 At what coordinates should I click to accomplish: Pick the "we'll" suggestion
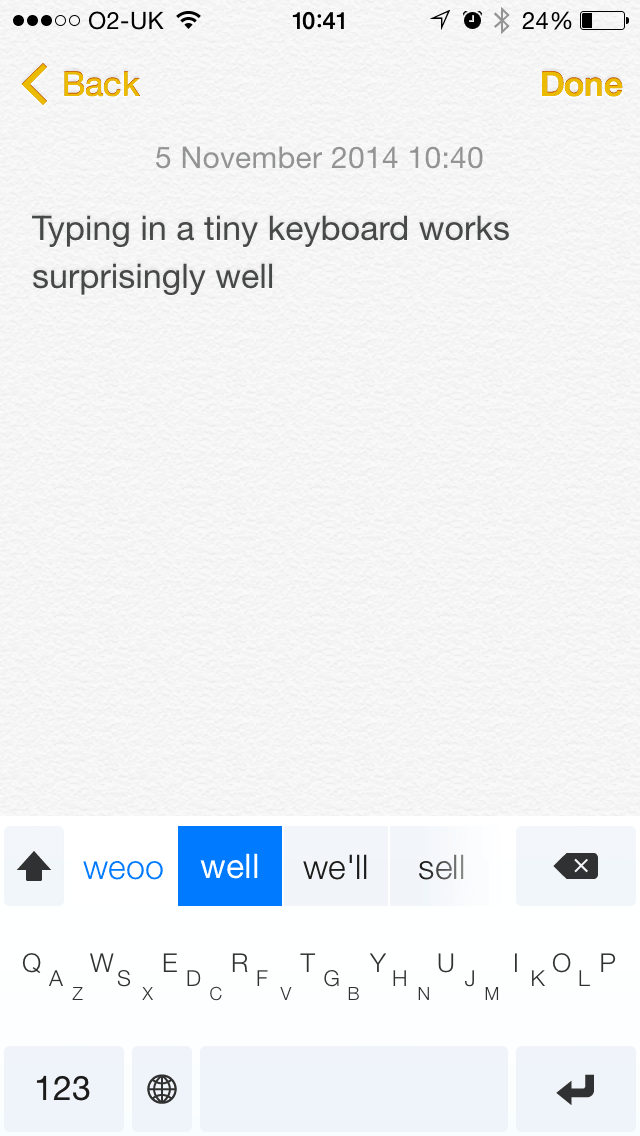pyautogui.click(x=336, y=866)
